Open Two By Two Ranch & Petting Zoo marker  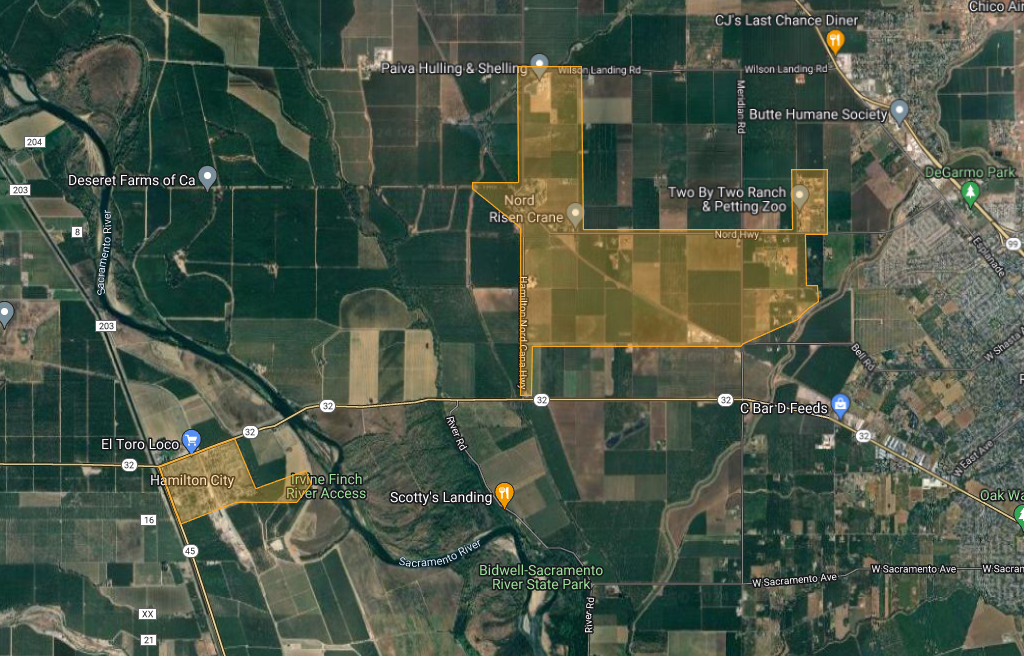point(800,195)
